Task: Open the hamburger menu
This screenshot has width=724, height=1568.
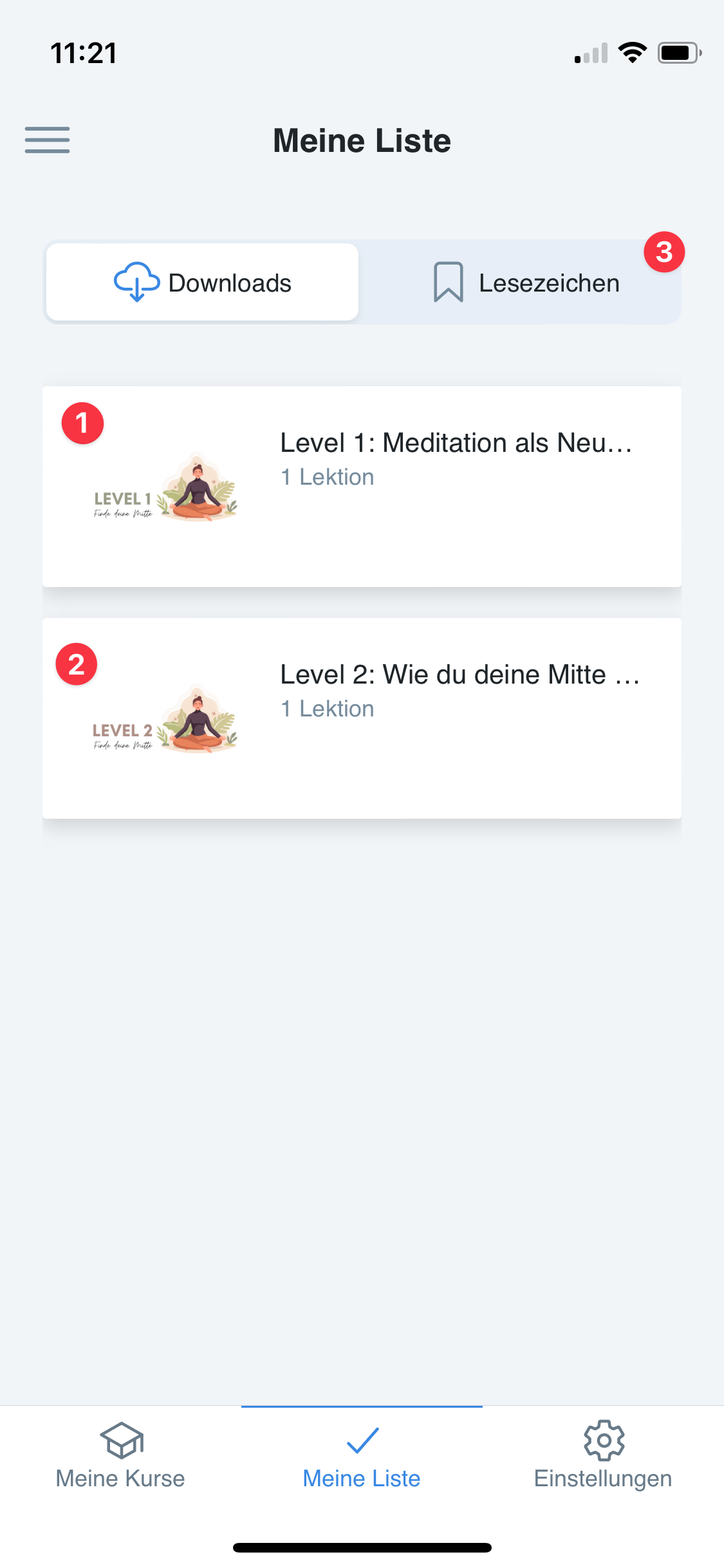Action: click(x=47, y=140)
